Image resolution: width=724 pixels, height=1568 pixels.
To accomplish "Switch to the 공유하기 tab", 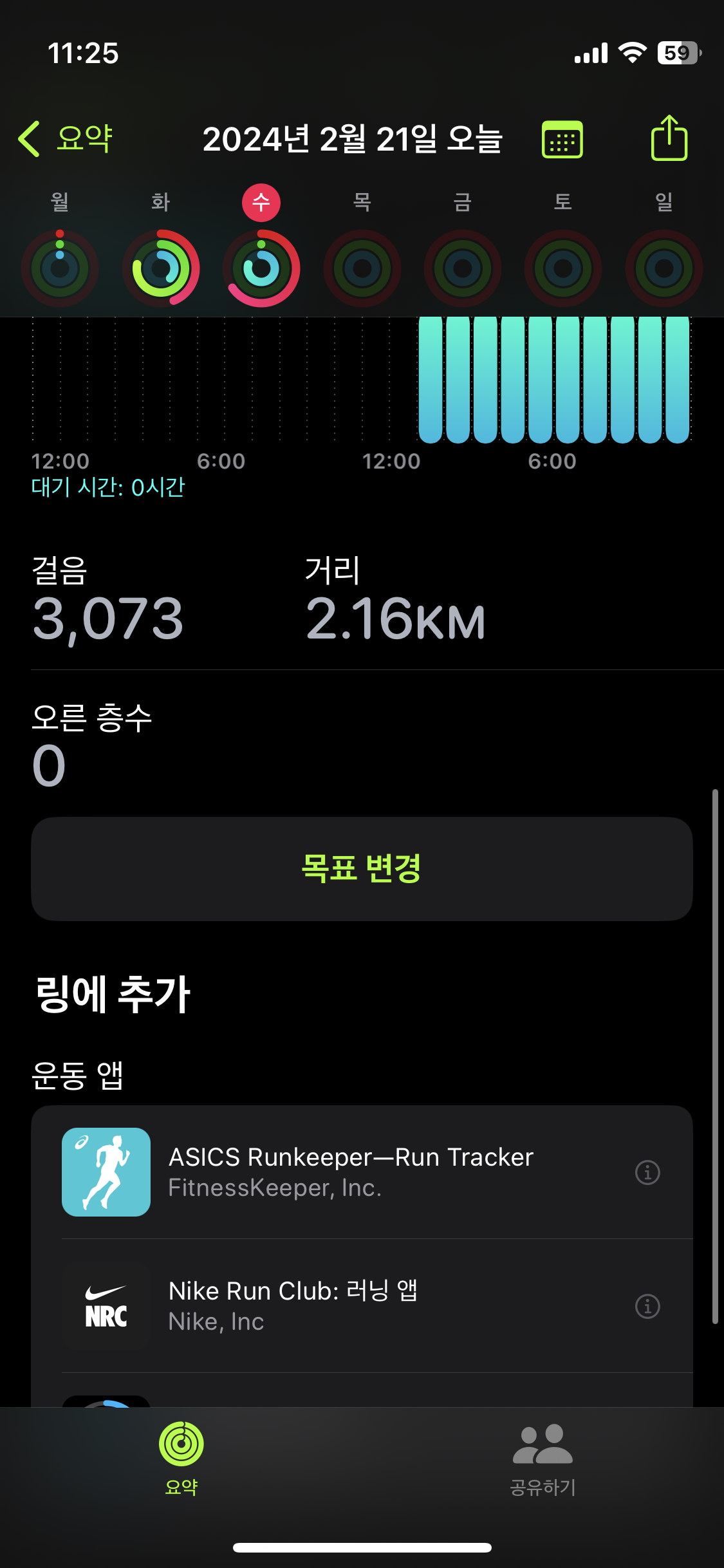I will click(543, 1457).
